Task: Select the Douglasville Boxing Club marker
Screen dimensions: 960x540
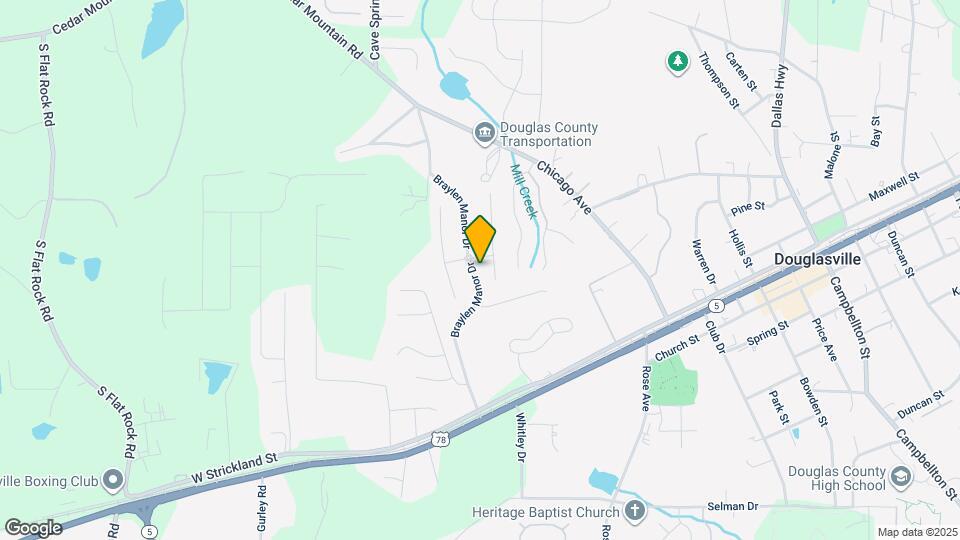Action: [113, 481]
